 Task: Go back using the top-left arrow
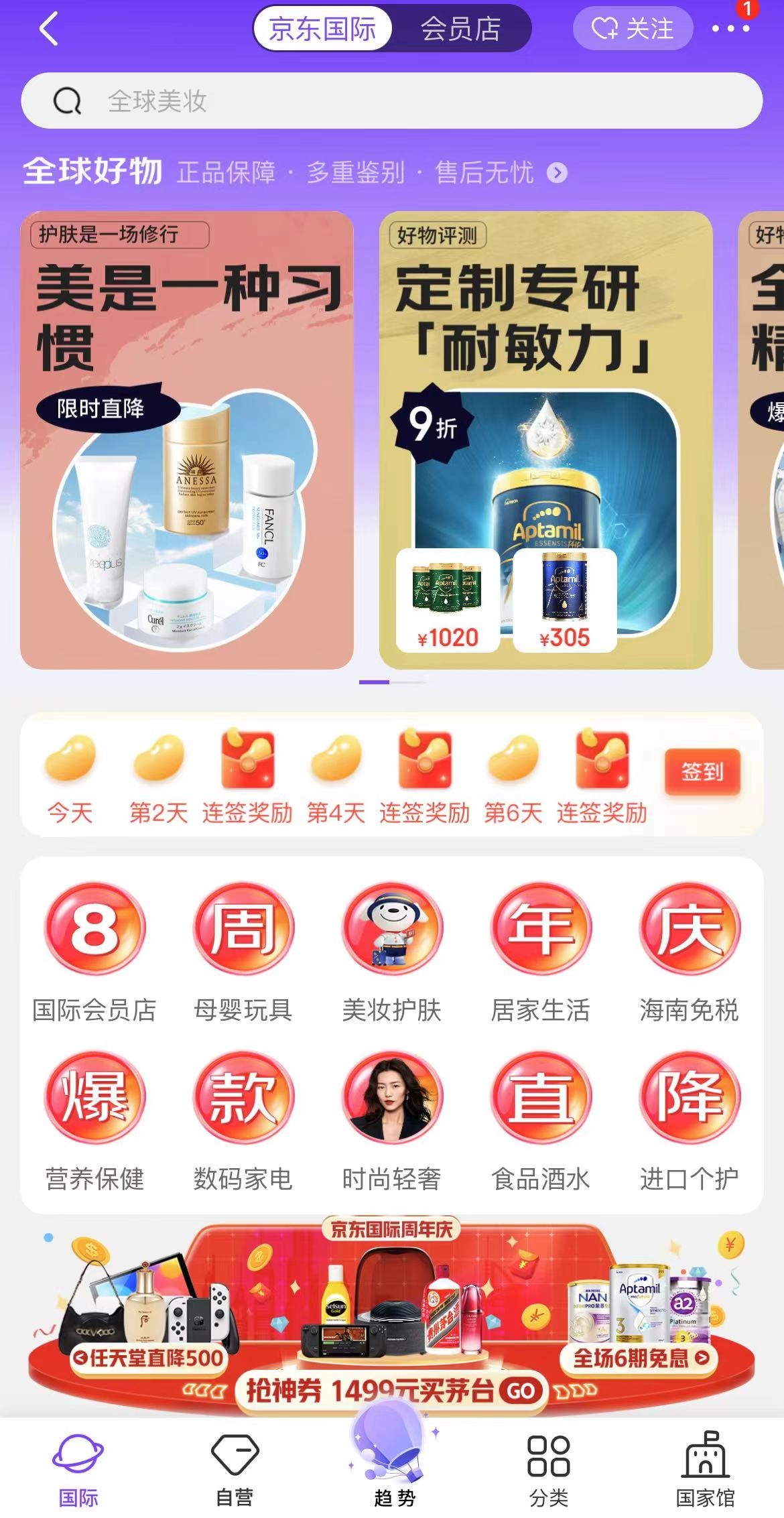(49, 29)
